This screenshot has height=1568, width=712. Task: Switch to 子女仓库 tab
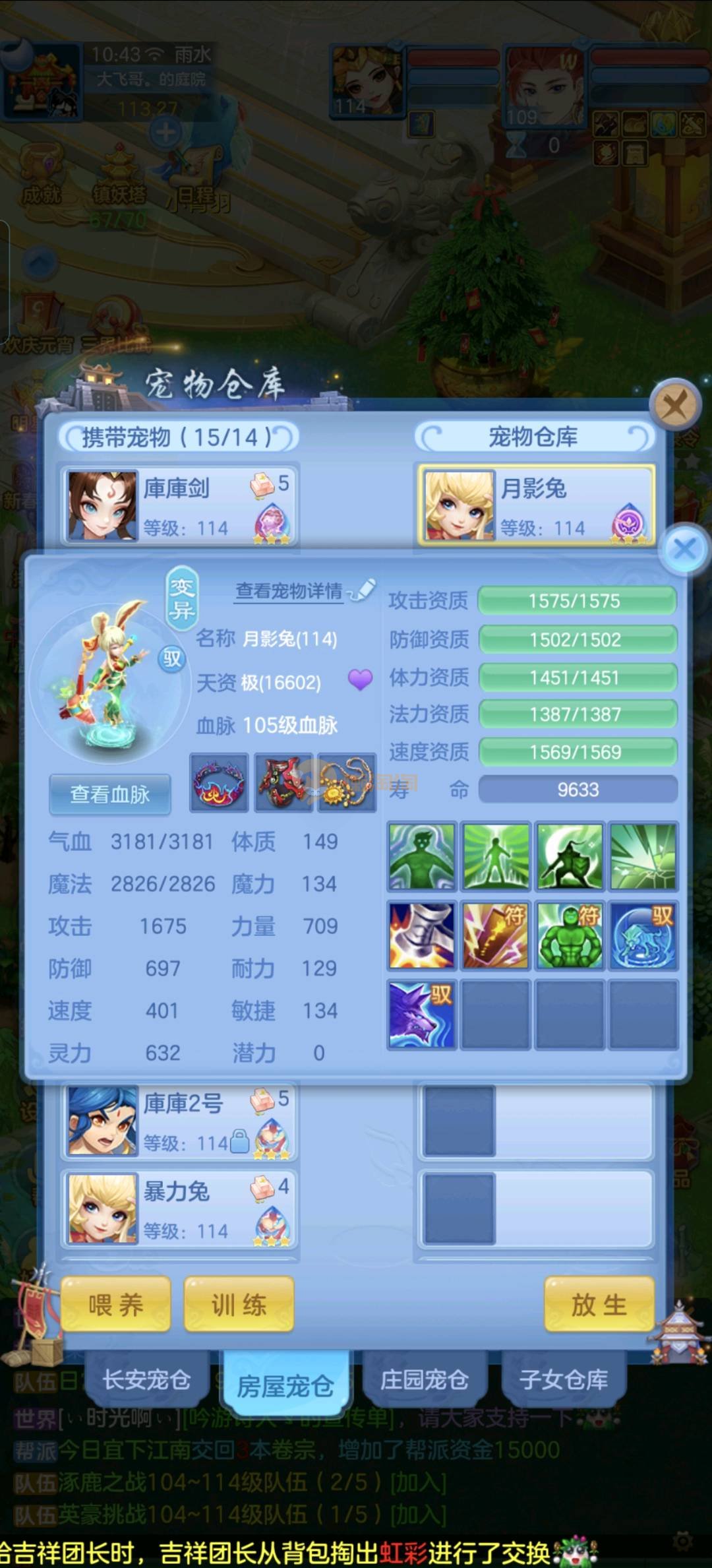coord(563,1379)
